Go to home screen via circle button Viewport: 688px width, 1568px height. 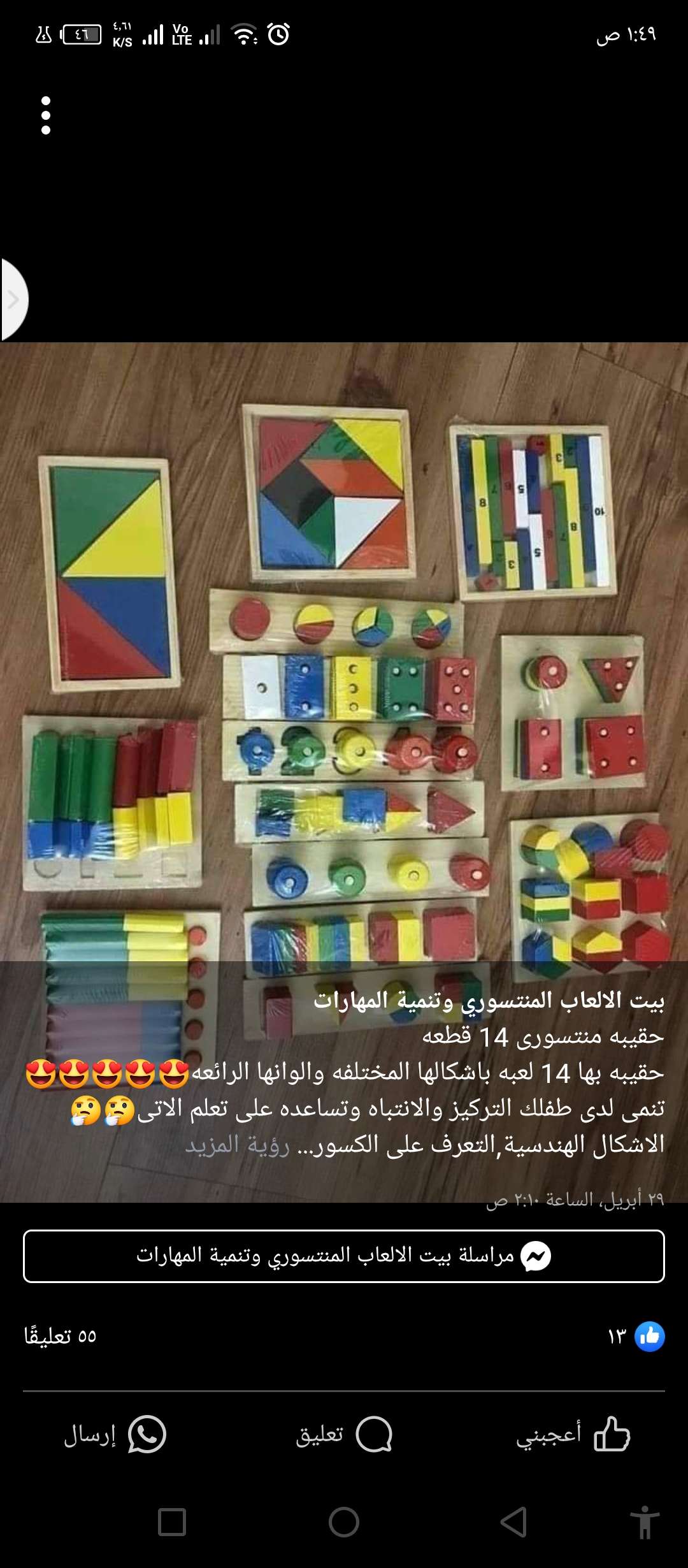(x=344, y=1523)
